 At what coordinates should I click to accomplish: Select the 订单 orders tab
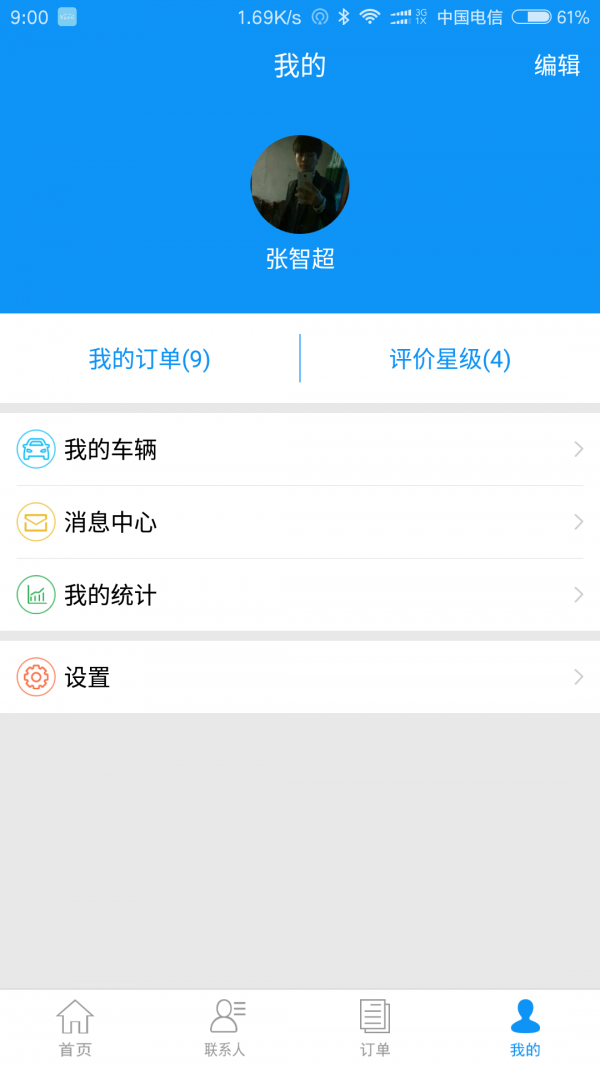[375, 1028]
